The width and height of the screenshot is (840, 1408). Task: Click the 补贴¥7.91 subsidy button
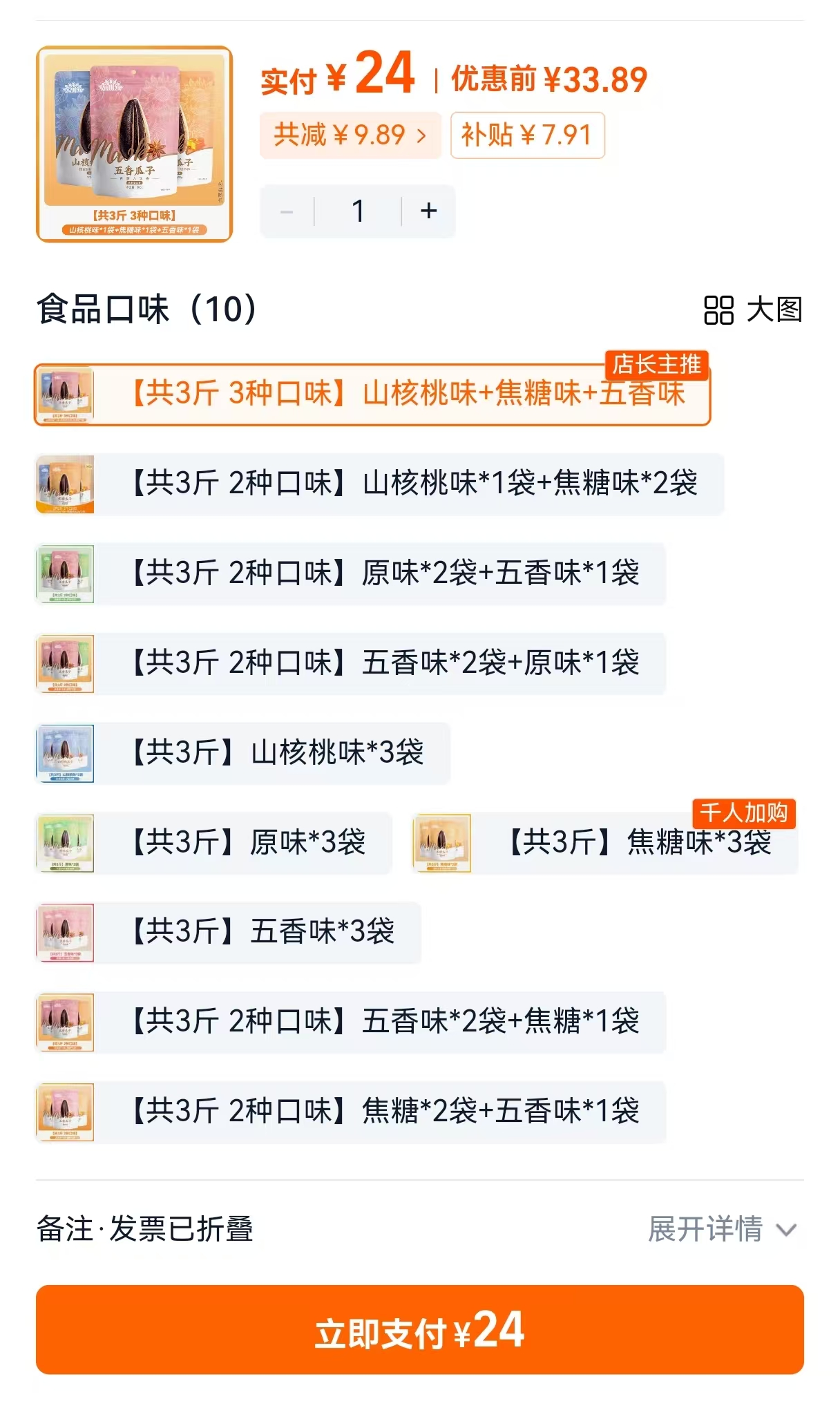pyautogui.click(x=528, y=135)
